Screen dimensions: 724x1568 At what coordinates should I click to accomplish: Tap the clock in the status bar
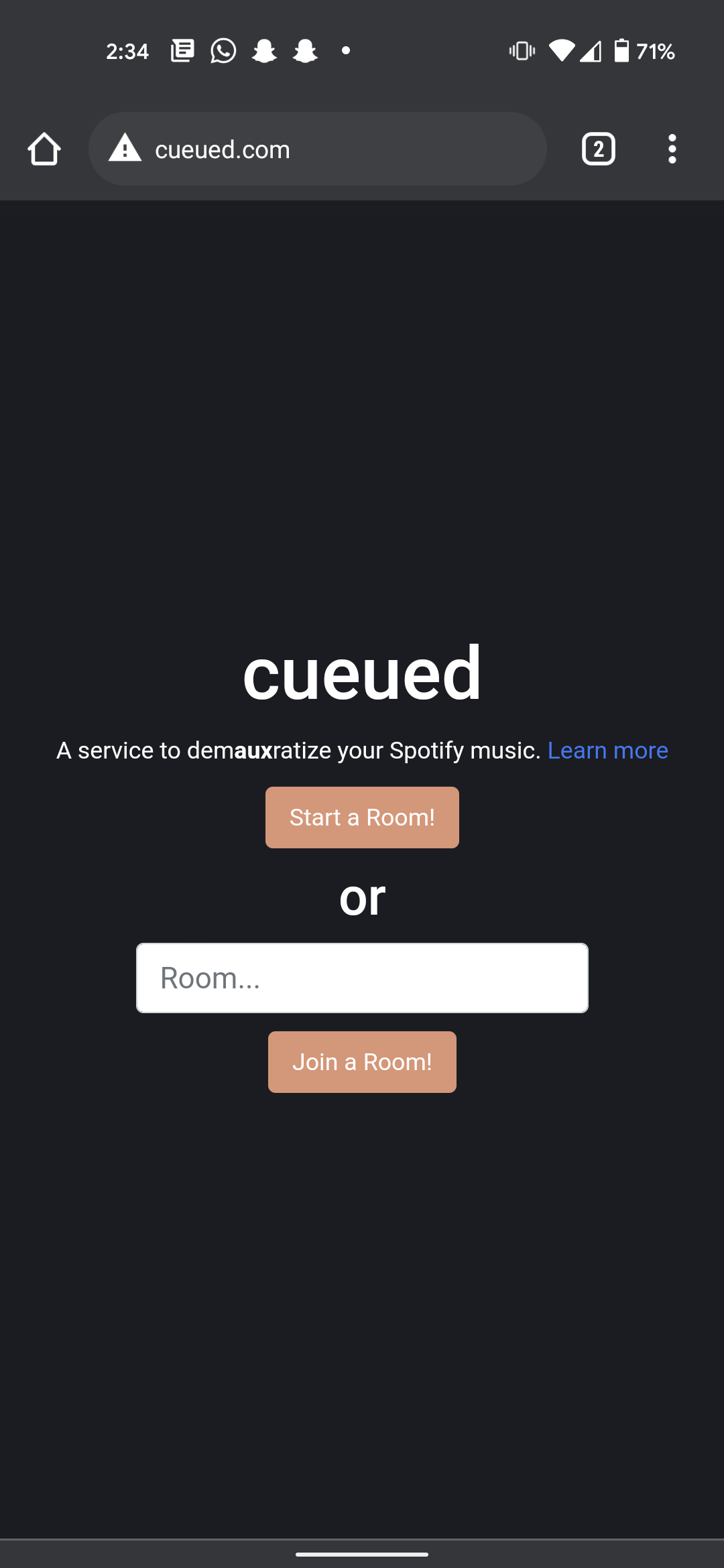tap(127, 51)
